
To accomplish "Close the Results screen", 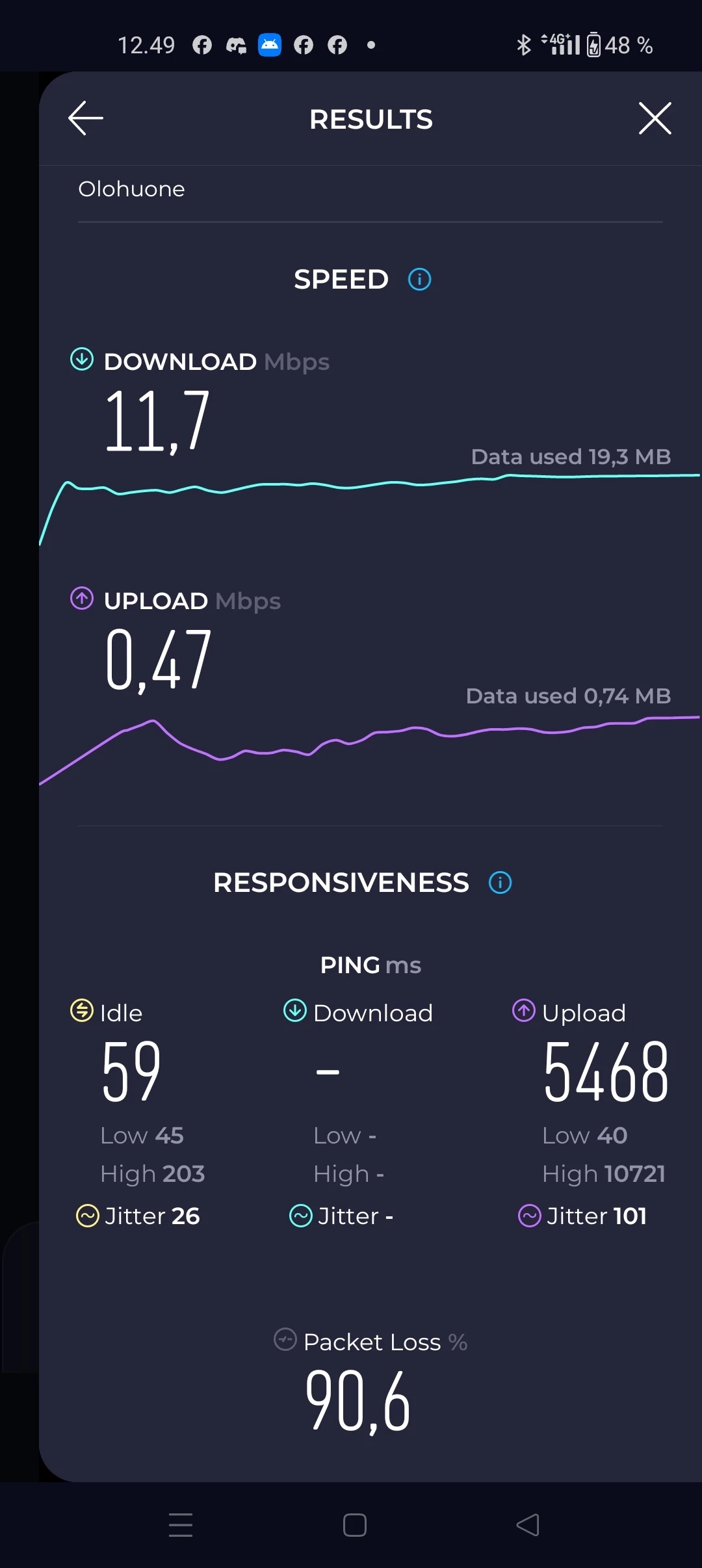I will tap(655, 118).
